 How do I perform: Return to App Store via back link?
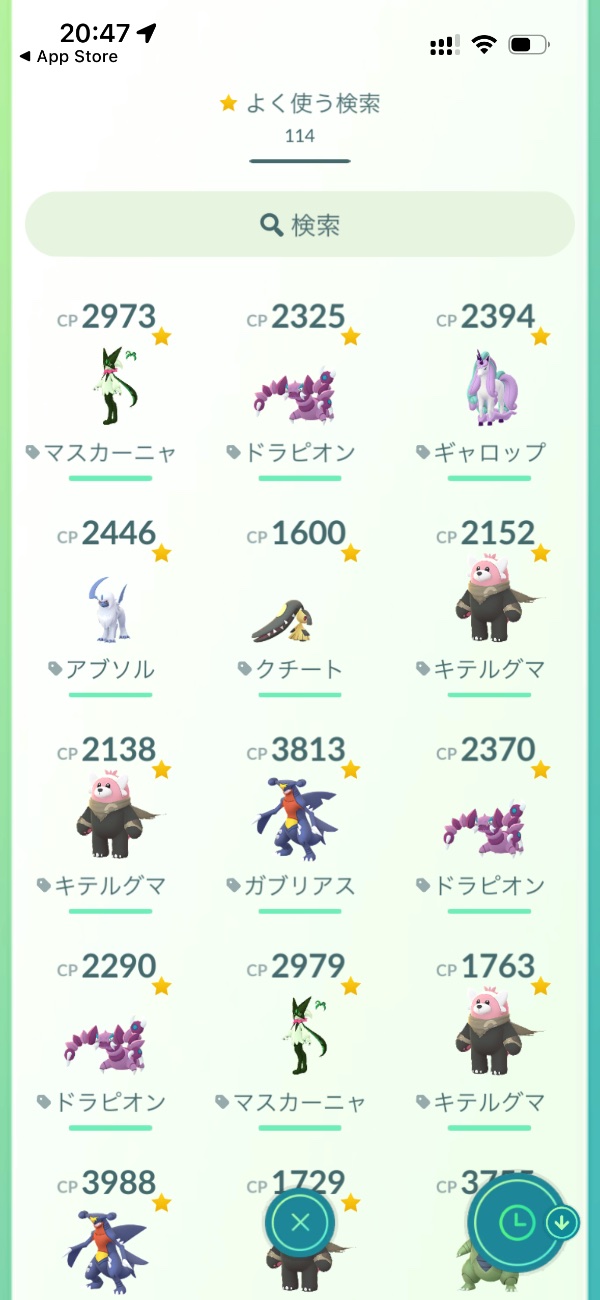tap(68, 57)
